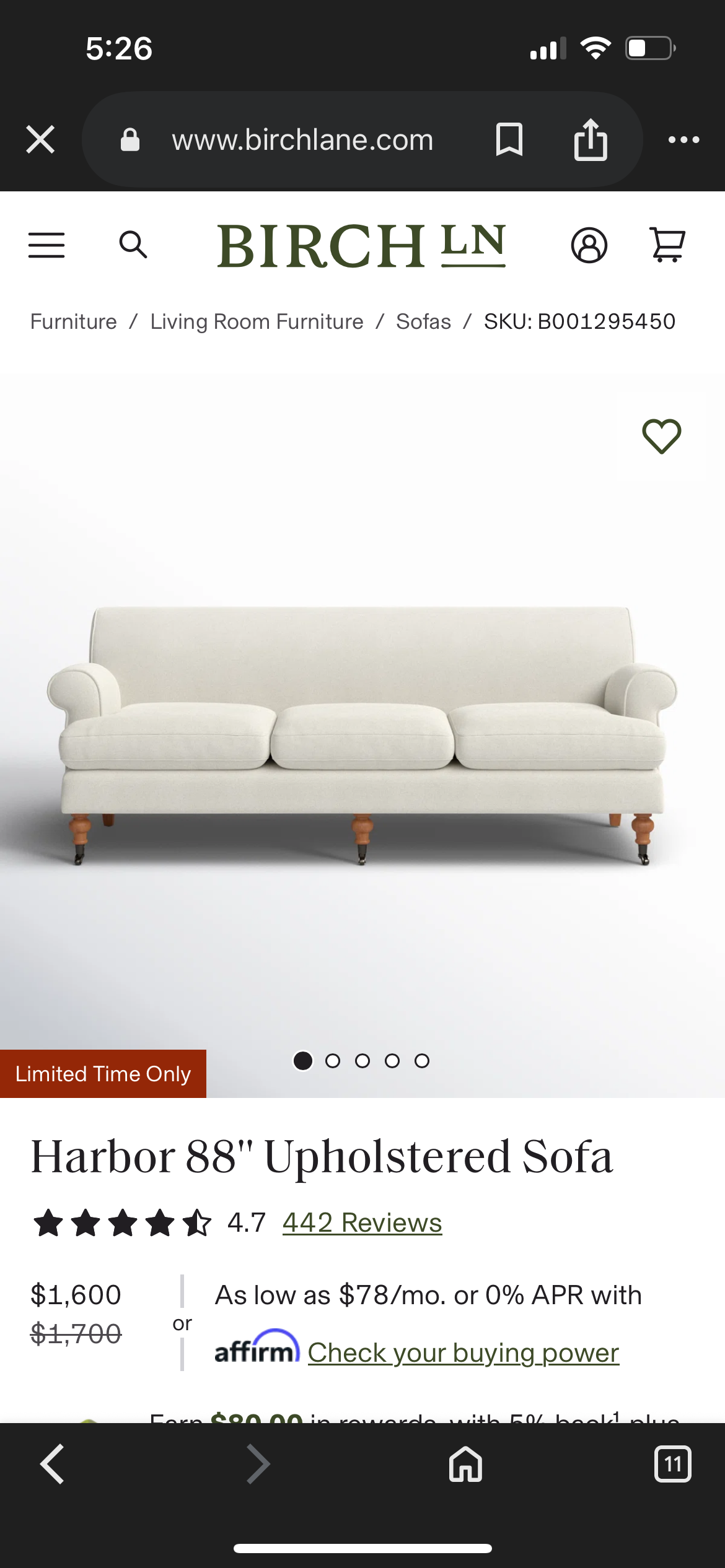Go to browser home page
This screenshot has width=725, height=1568.
[465, 1465]
